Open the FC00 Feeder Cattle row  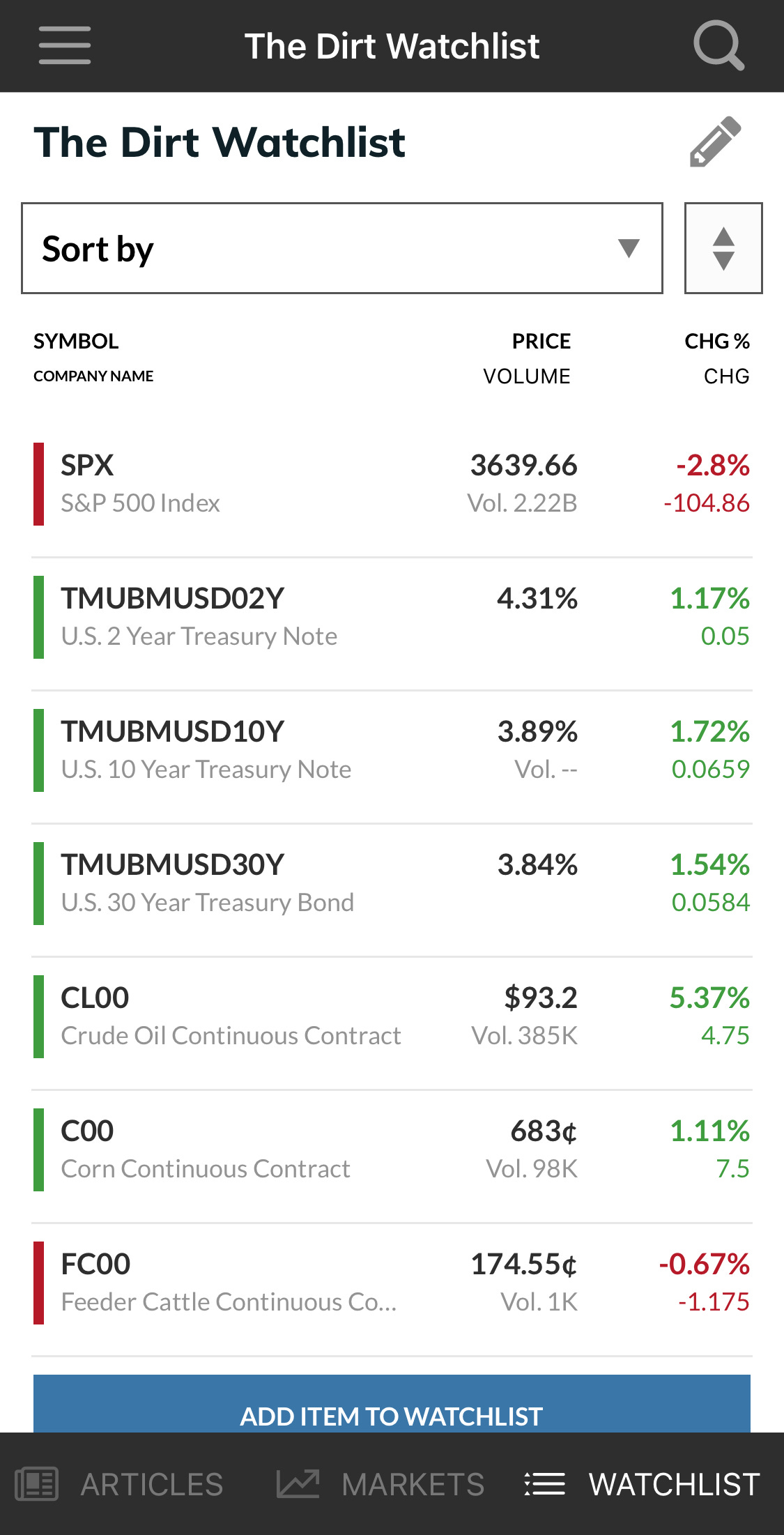pos(392,1283)
